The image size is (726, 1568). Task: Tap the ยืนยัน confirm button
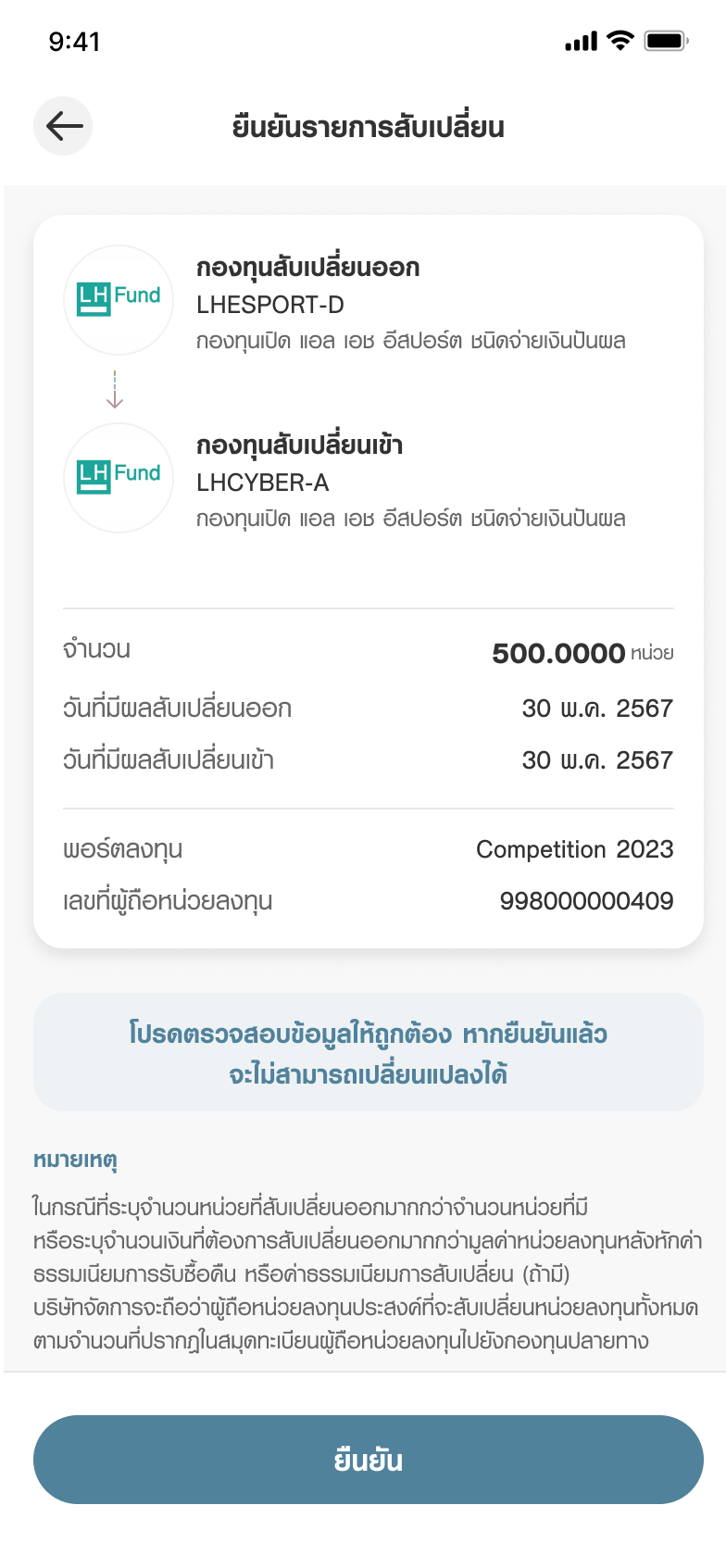click(369, 1460)
